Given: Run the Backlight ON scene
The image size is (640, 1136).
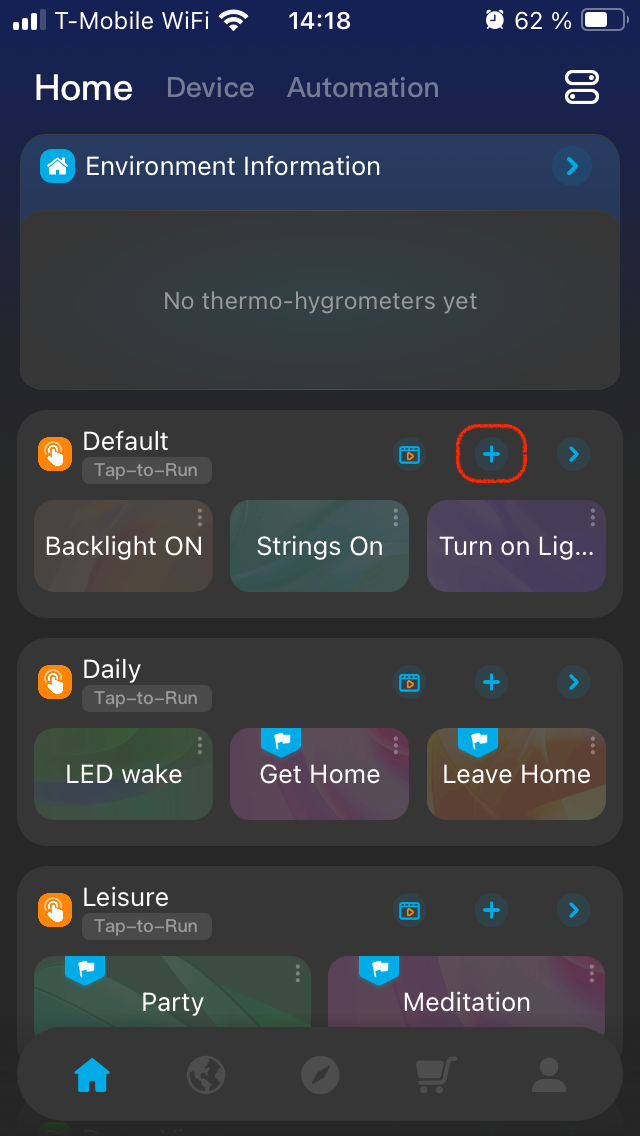Looking at the screenshot, I should 123,547.
